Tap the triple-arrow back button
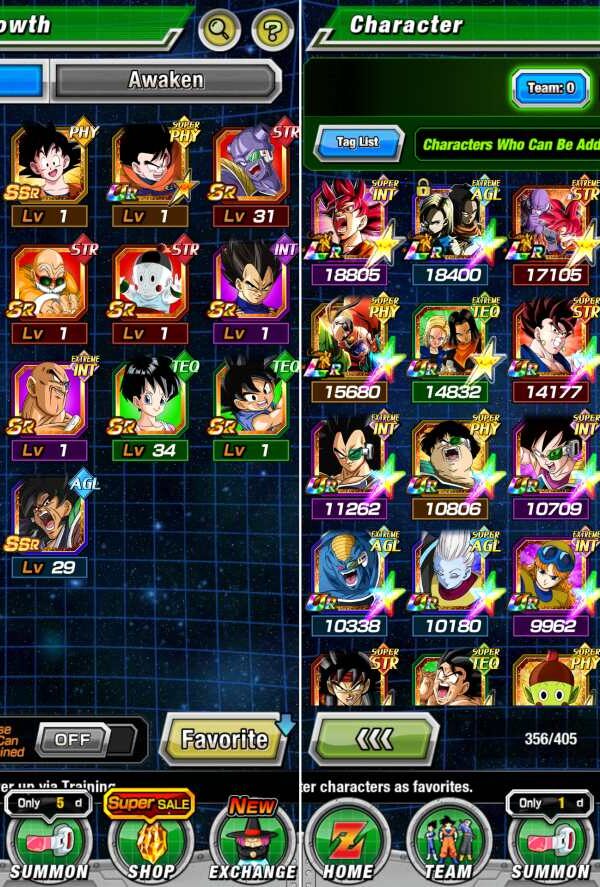The width and height of the screenshot is (600, 887). point(374,739)
